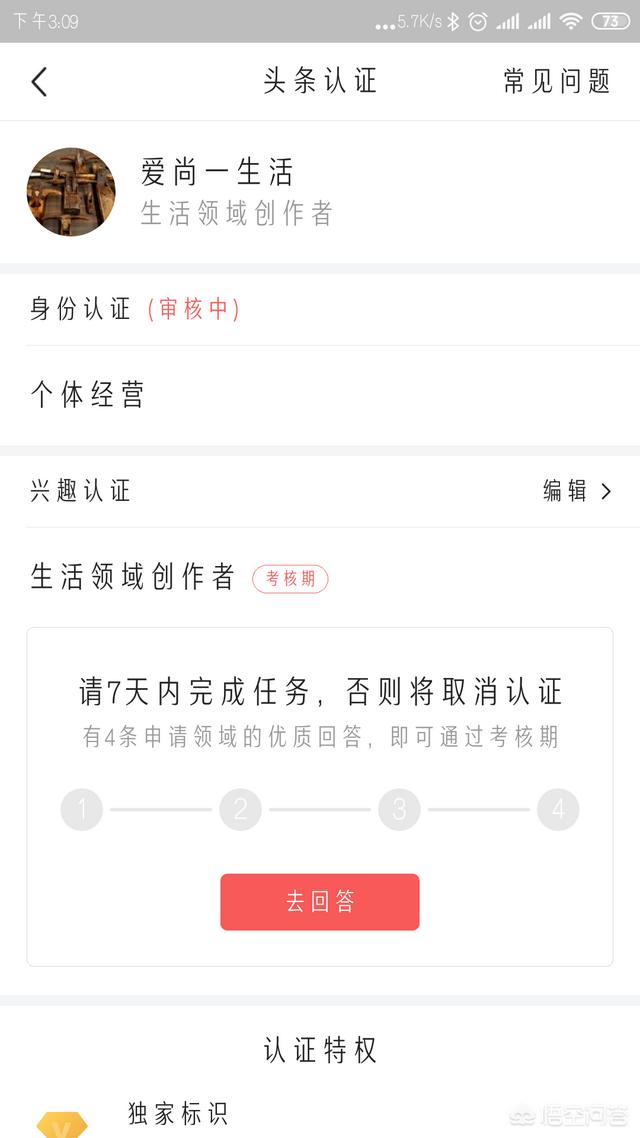The width and height of the screenshot is (640, 1138).
Task: Open 常见问题 (FAQ) at top right
Action: (557, 81)
